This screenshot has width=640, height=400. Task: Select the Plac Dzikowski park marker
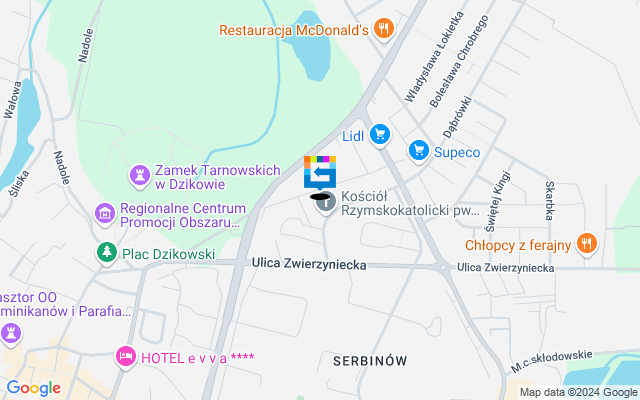pyautogui.click(x=105, y=254)
